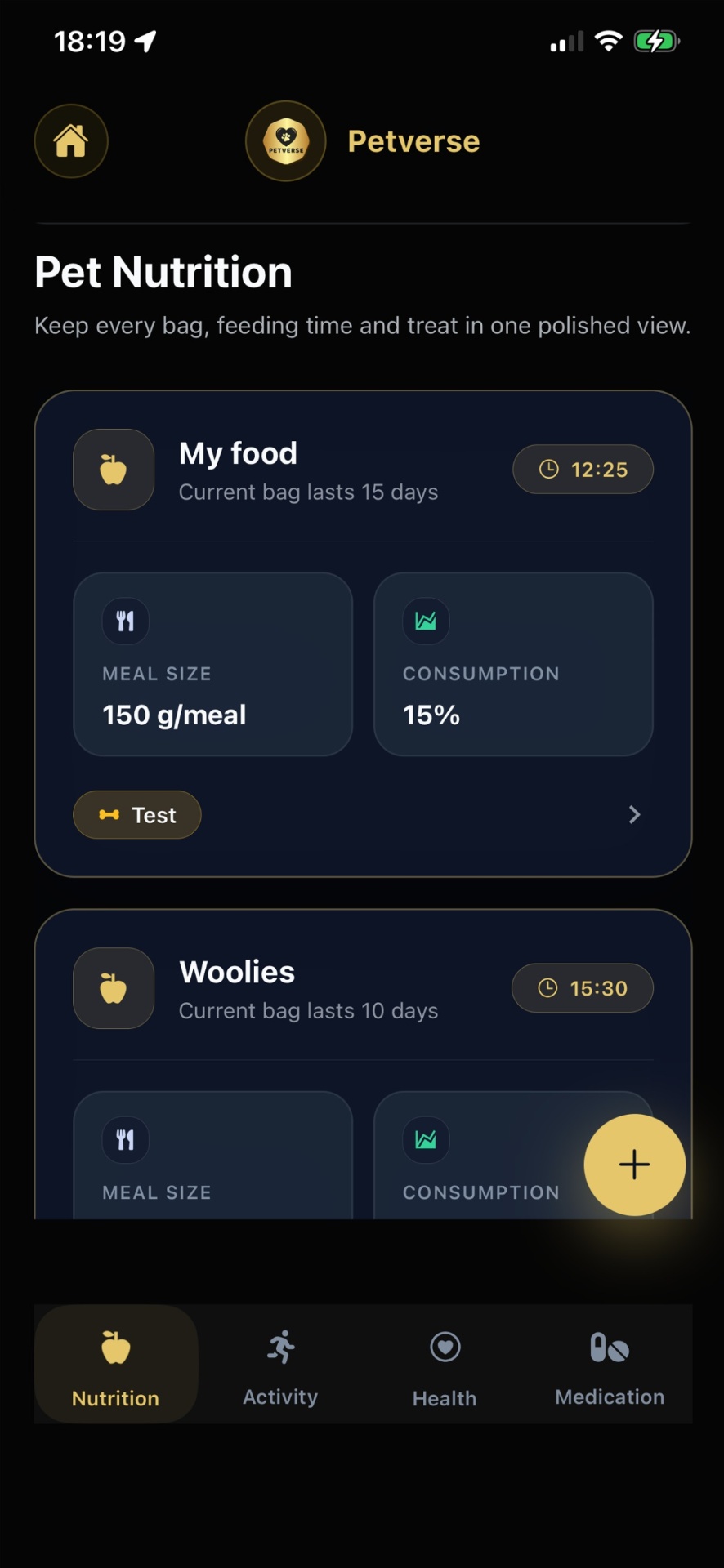Expand the My food card details chevron

[635, 814]
